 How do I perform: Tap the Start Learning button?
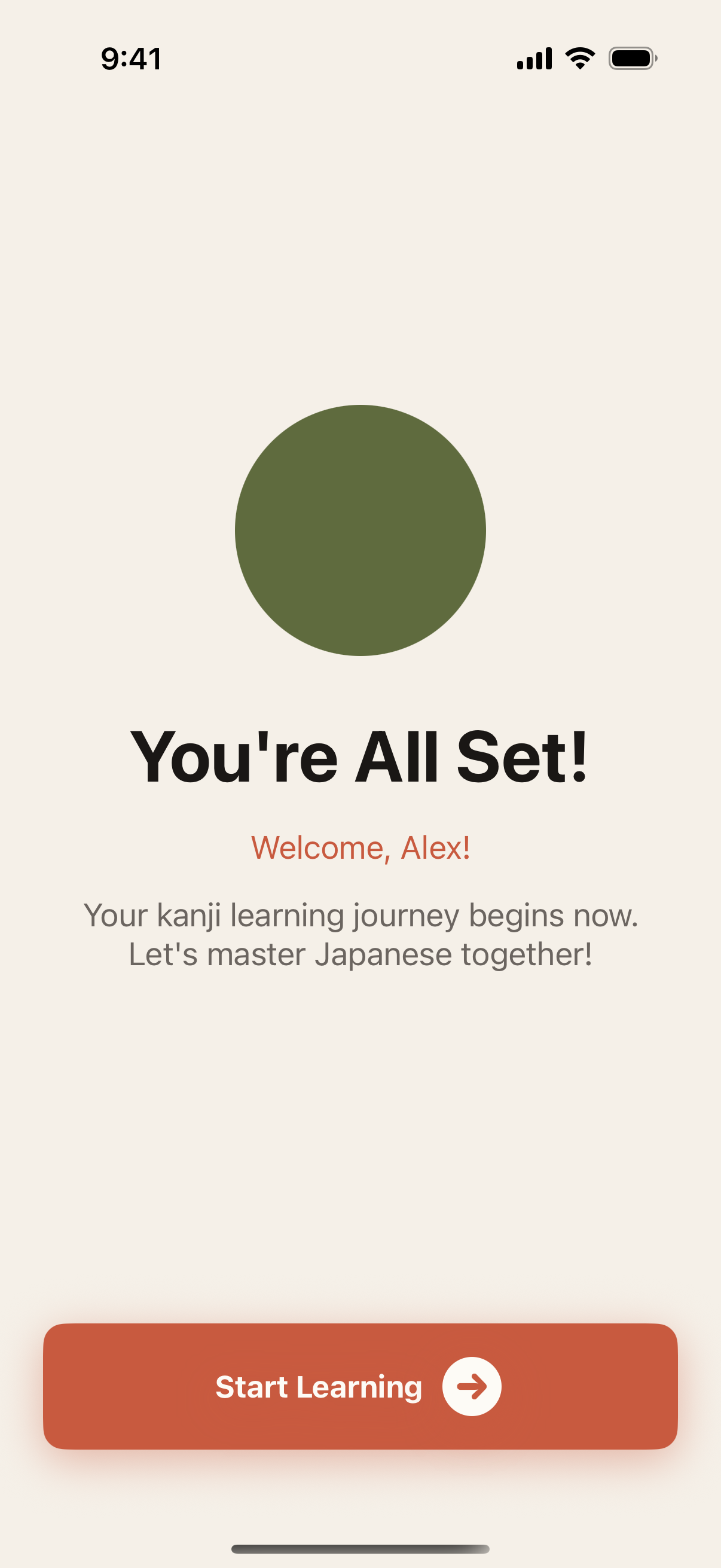point(360,1386)
